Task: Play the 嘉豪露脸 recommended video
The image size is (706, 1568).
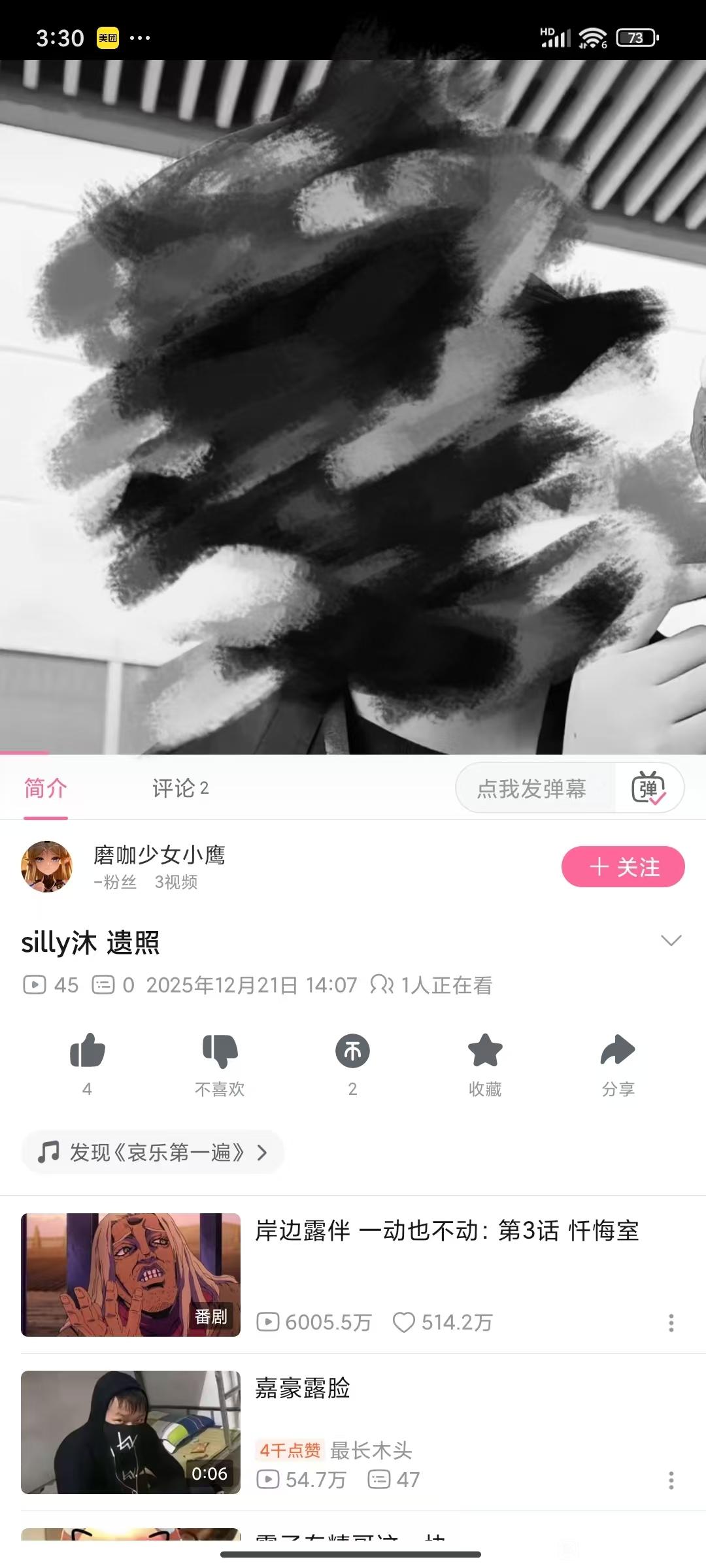Action: point(131,1432)
